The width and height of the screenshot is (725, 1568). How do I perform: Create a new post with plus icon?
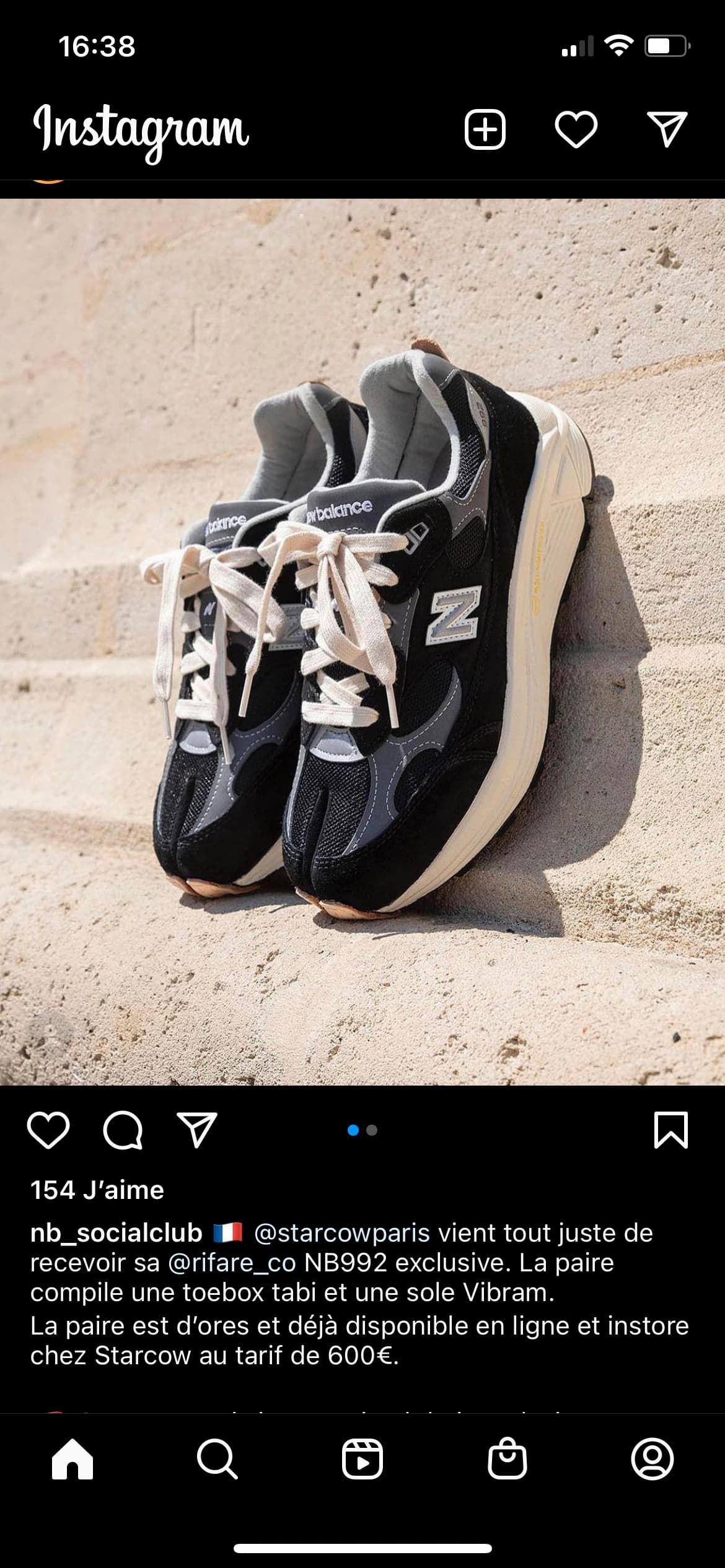(485, 131)
